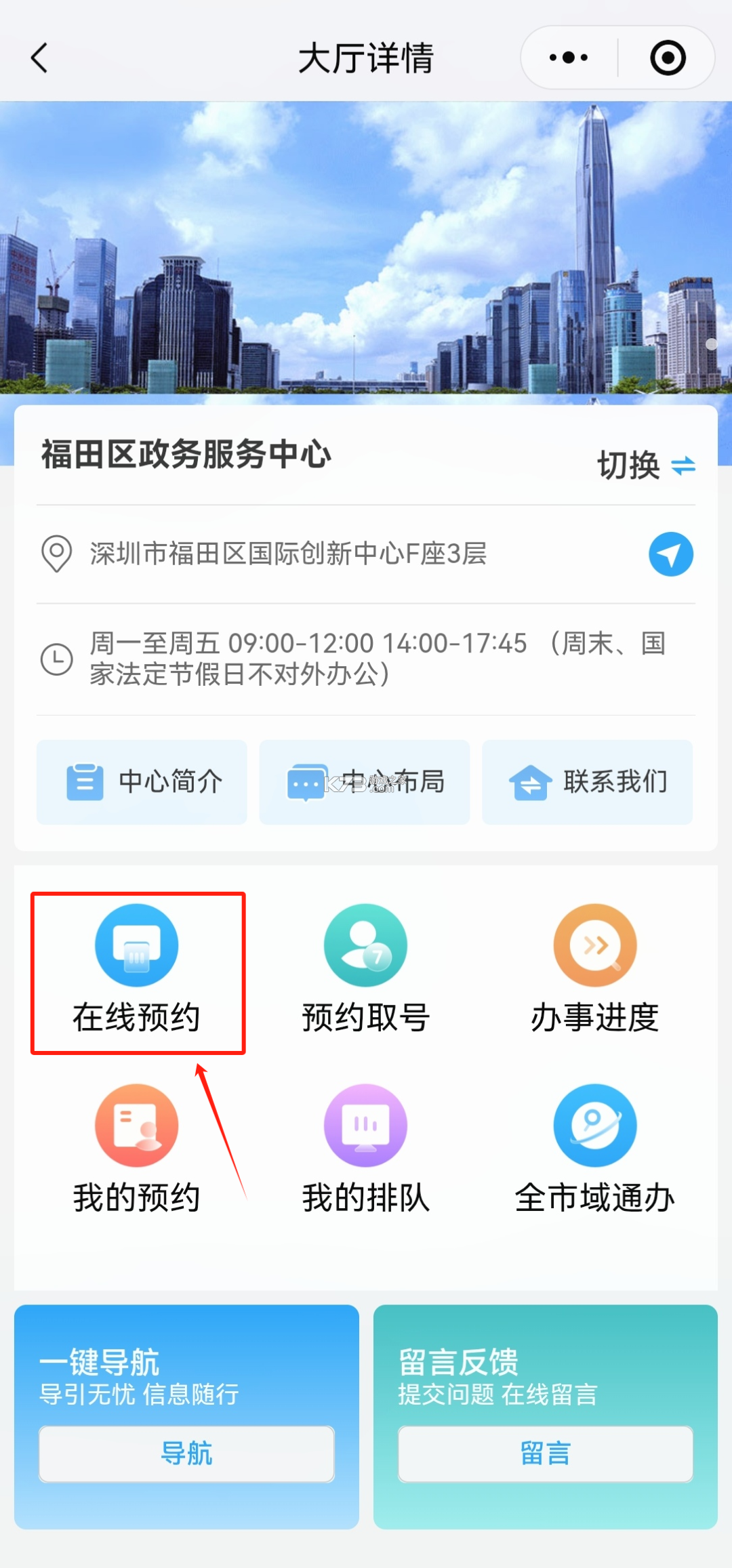Tap the clock icon near business hours
Screen dimensions: 732x1568
(56, 658)
